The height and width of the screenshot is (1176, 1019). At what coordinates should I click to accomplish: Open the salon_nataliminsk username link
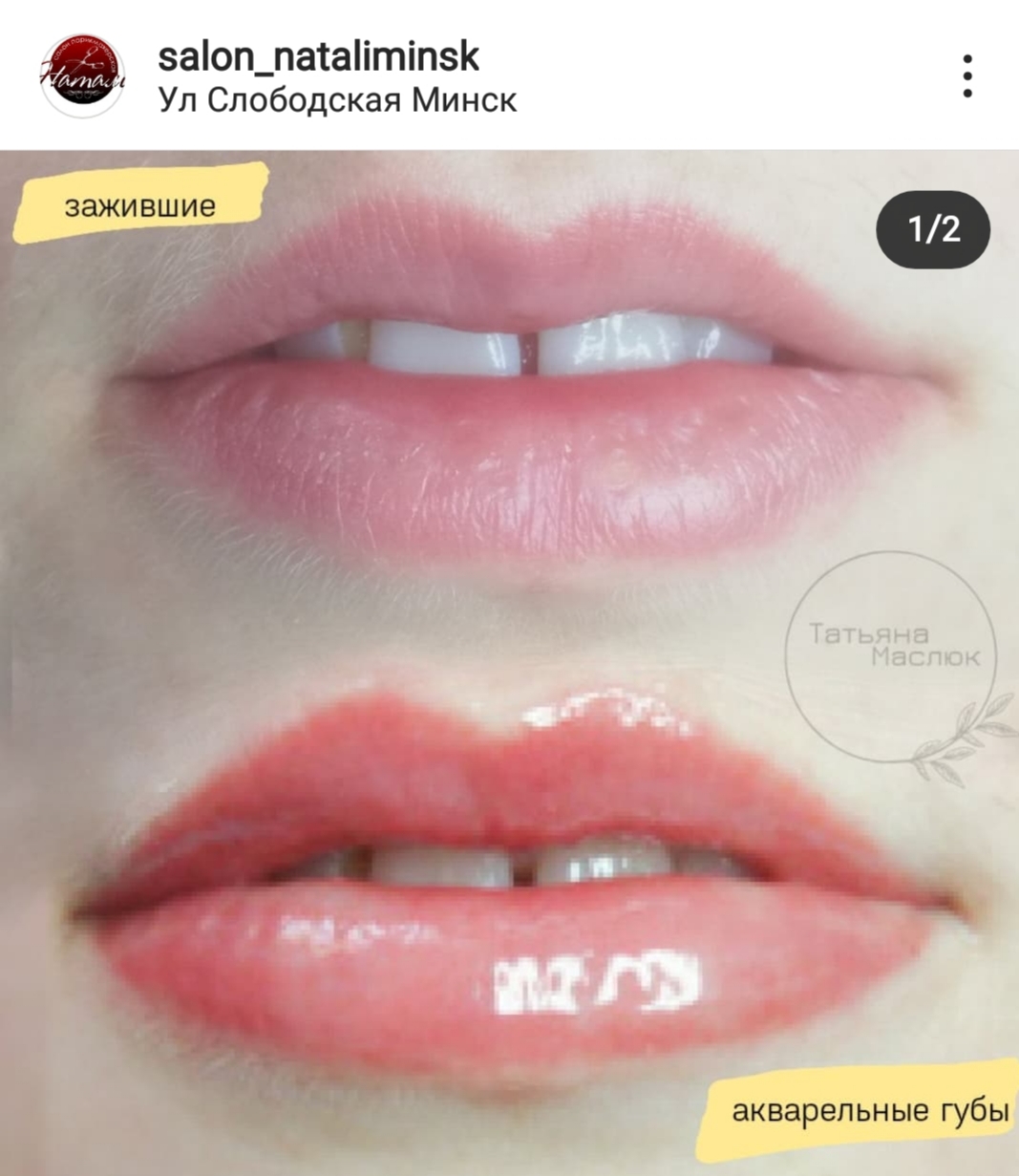coord(318,56)
